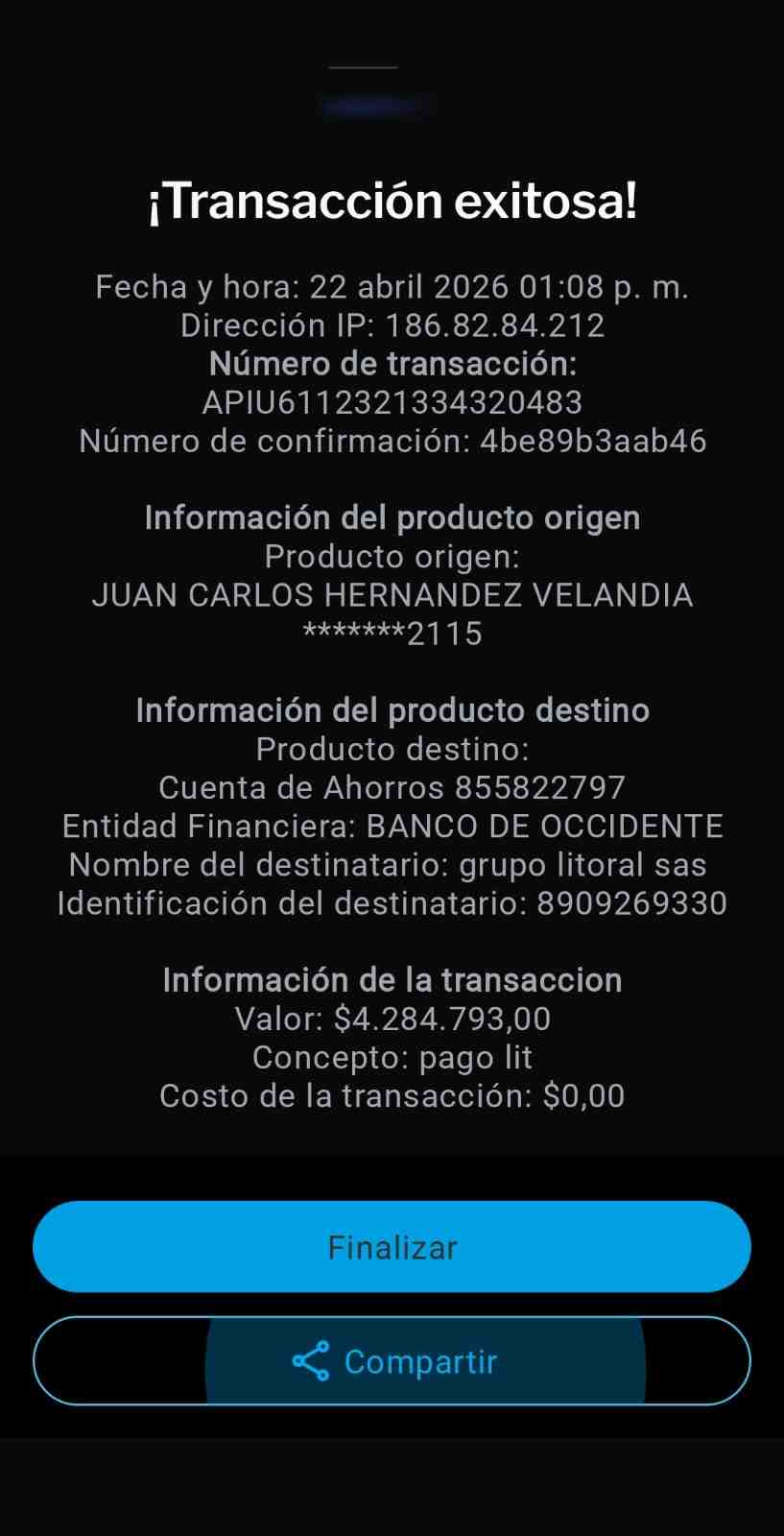Share the receipt with Compartir
The image size is (784, 1536).
[392, 1360]
